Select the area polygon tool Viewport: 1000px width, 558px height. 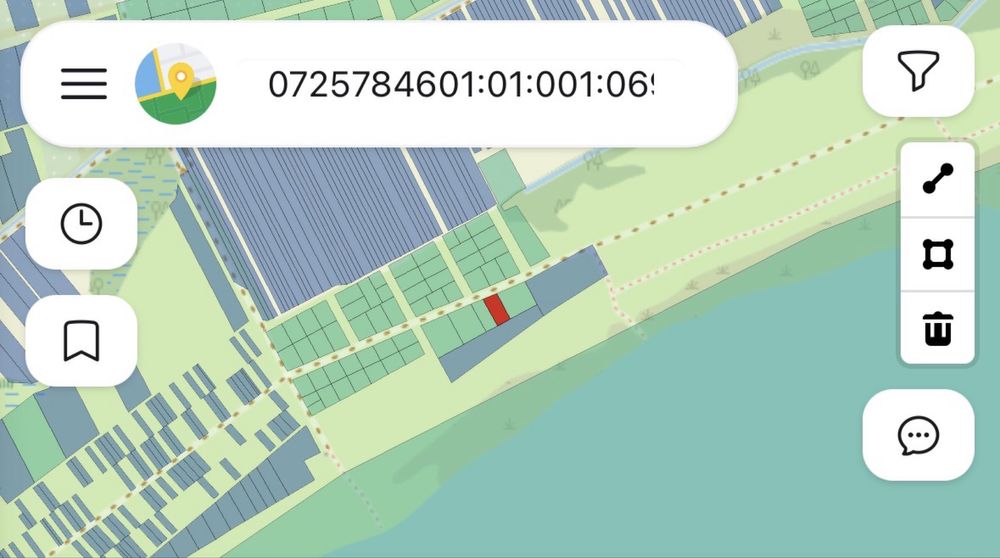tap(937, 254)
